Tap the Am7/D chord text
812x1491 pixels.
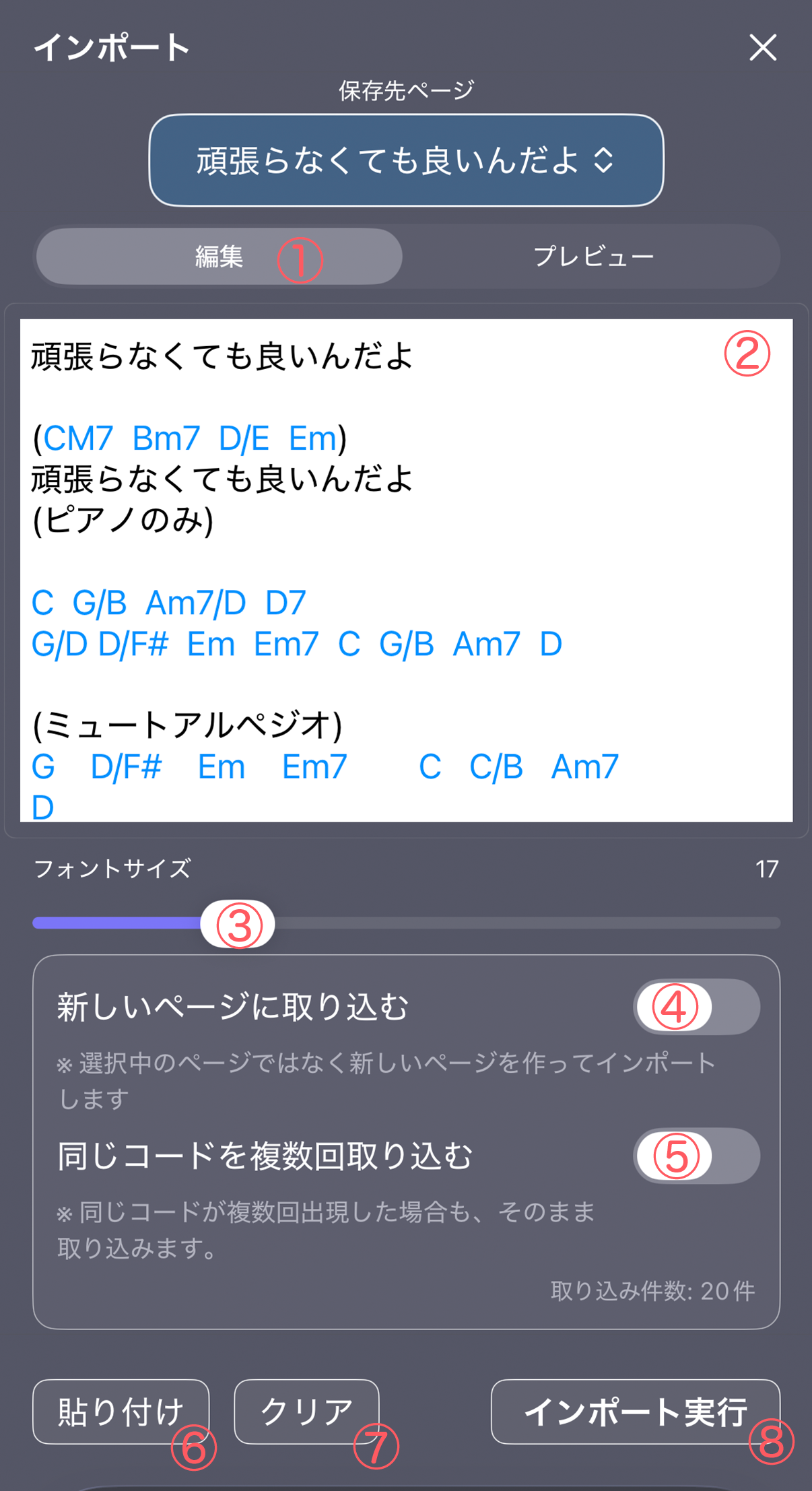coord(195,604)
